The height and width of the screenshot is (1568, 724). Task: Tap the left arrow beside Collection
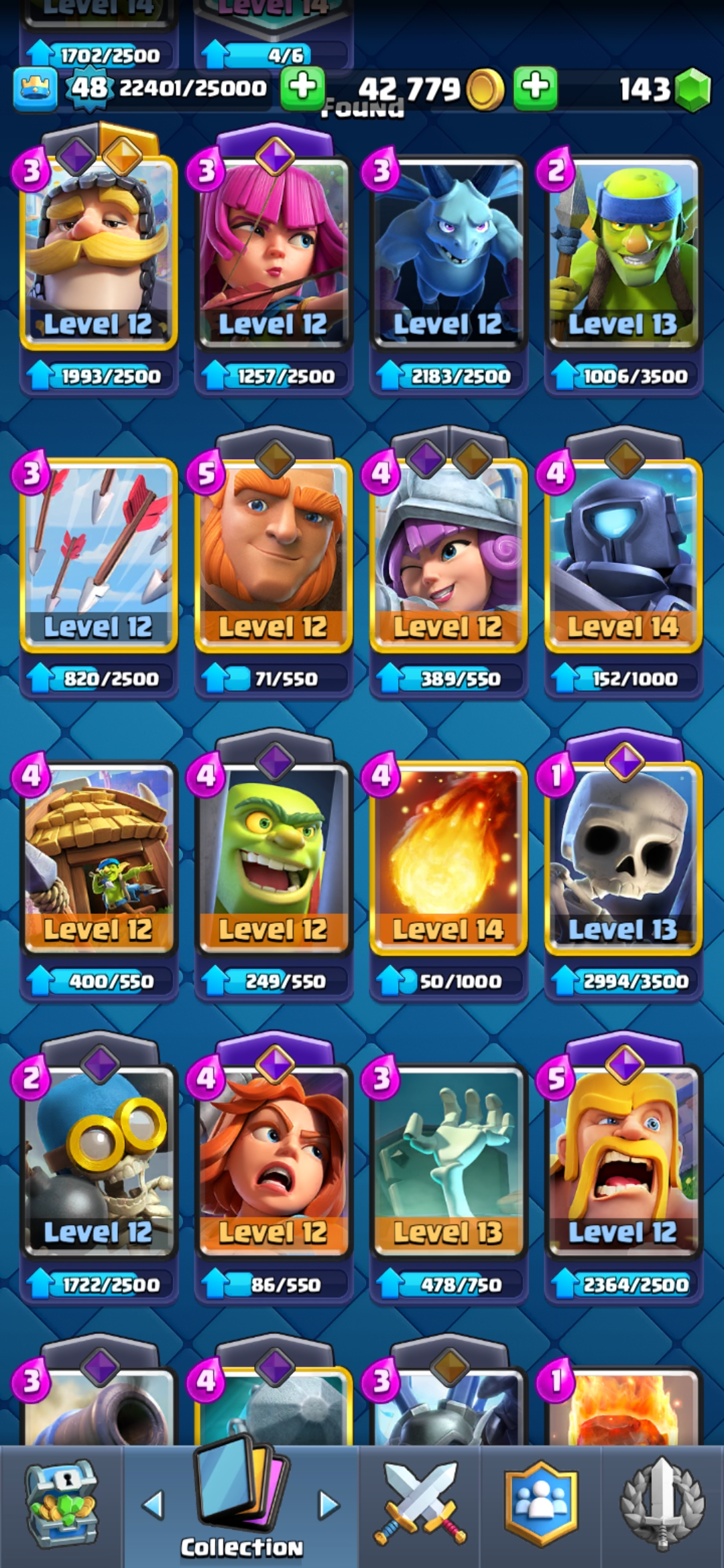(x=154, y=1504)
